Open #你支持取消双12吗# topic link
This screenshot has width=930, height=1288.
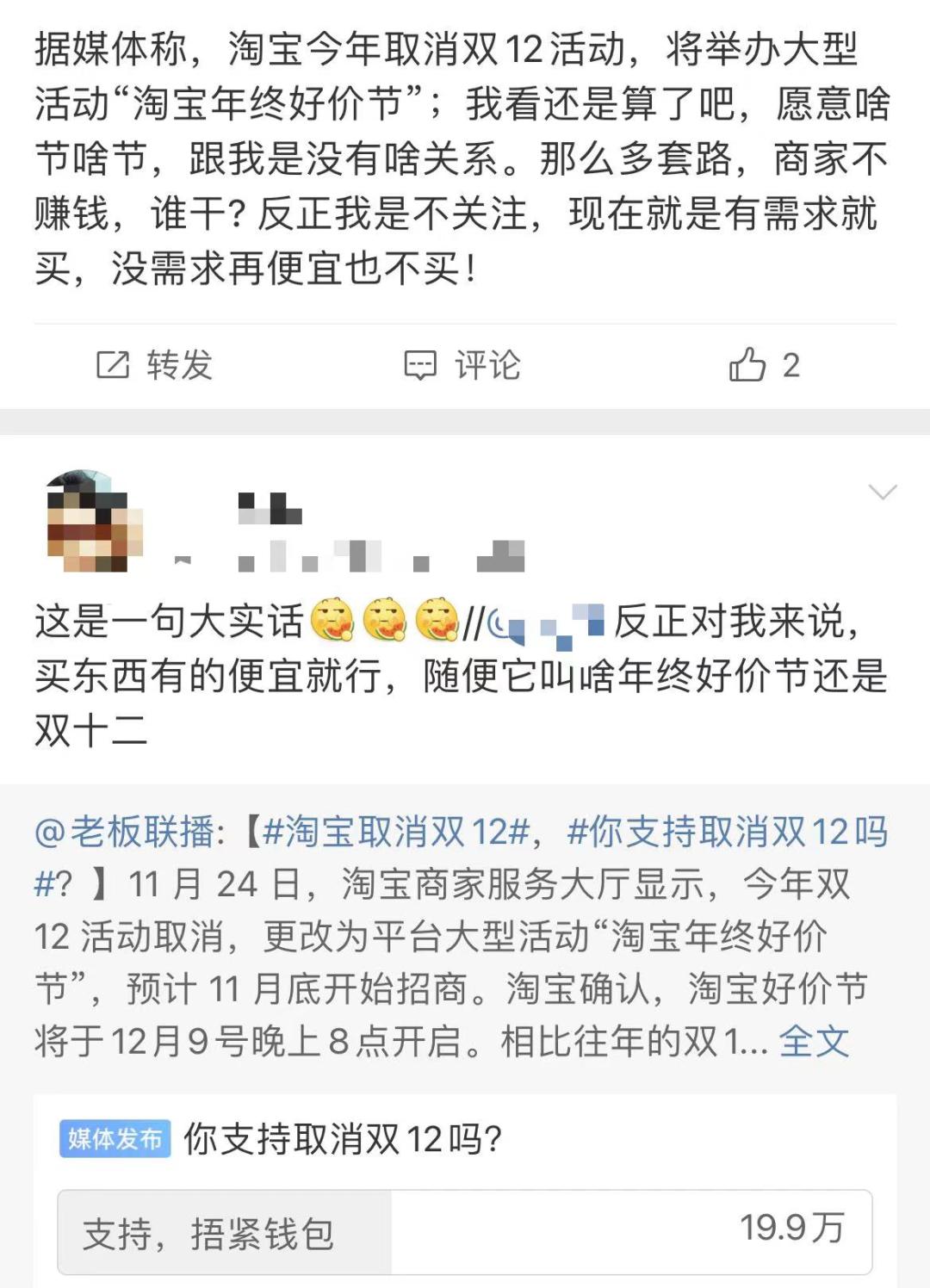tap(727, 833)
